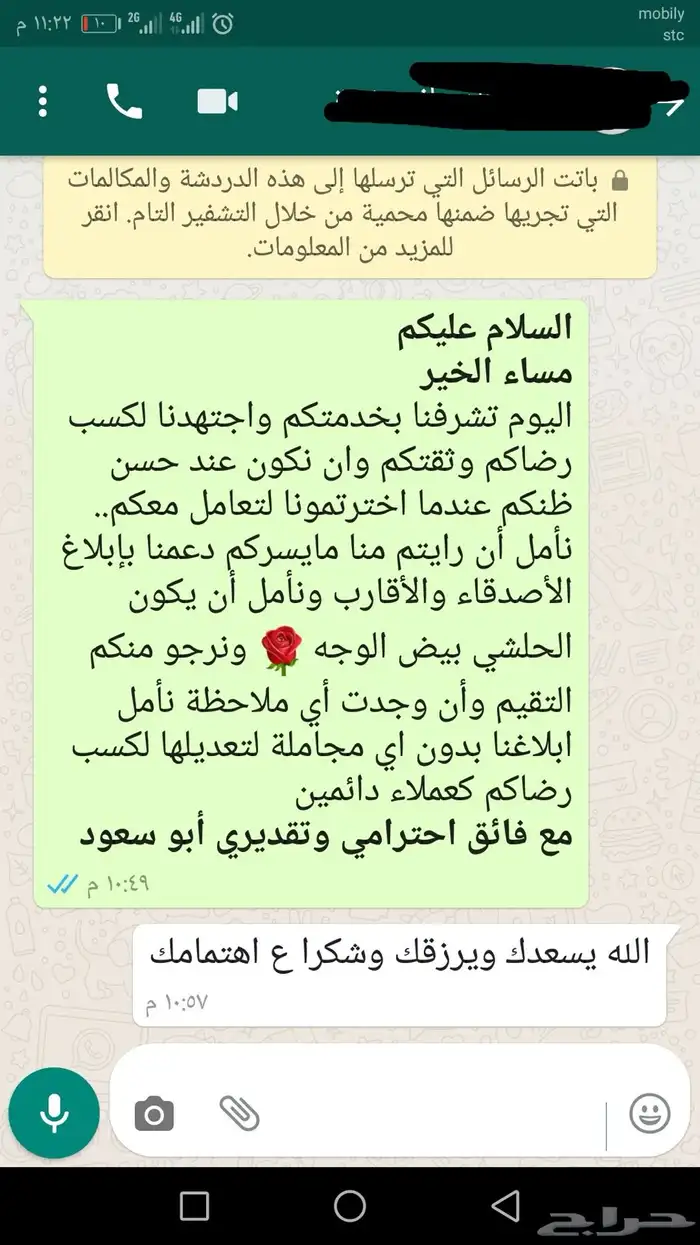Start a video call
700x1245 pixels.
(217, 102)
